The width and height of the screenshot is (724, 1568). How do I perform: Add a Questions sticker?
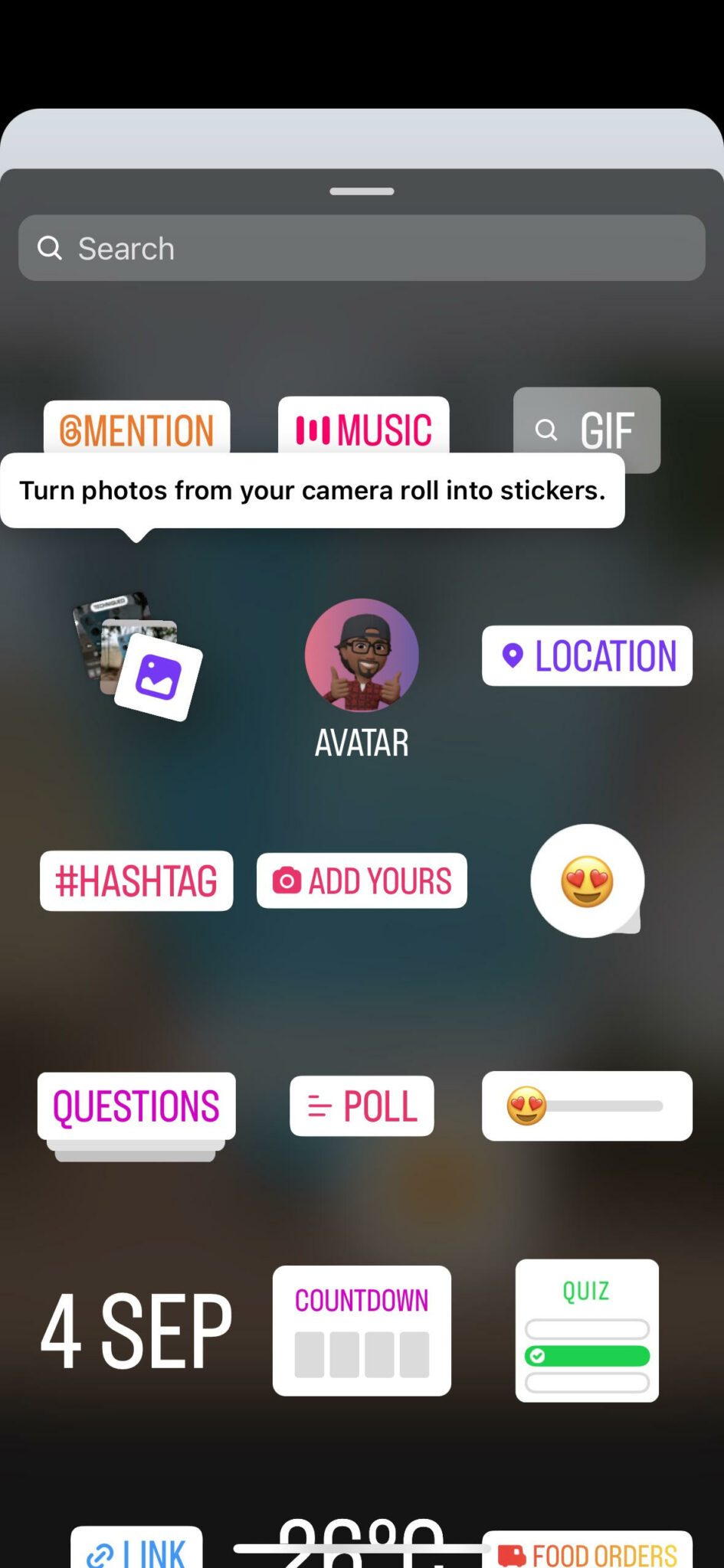(x=136, y=1114)
